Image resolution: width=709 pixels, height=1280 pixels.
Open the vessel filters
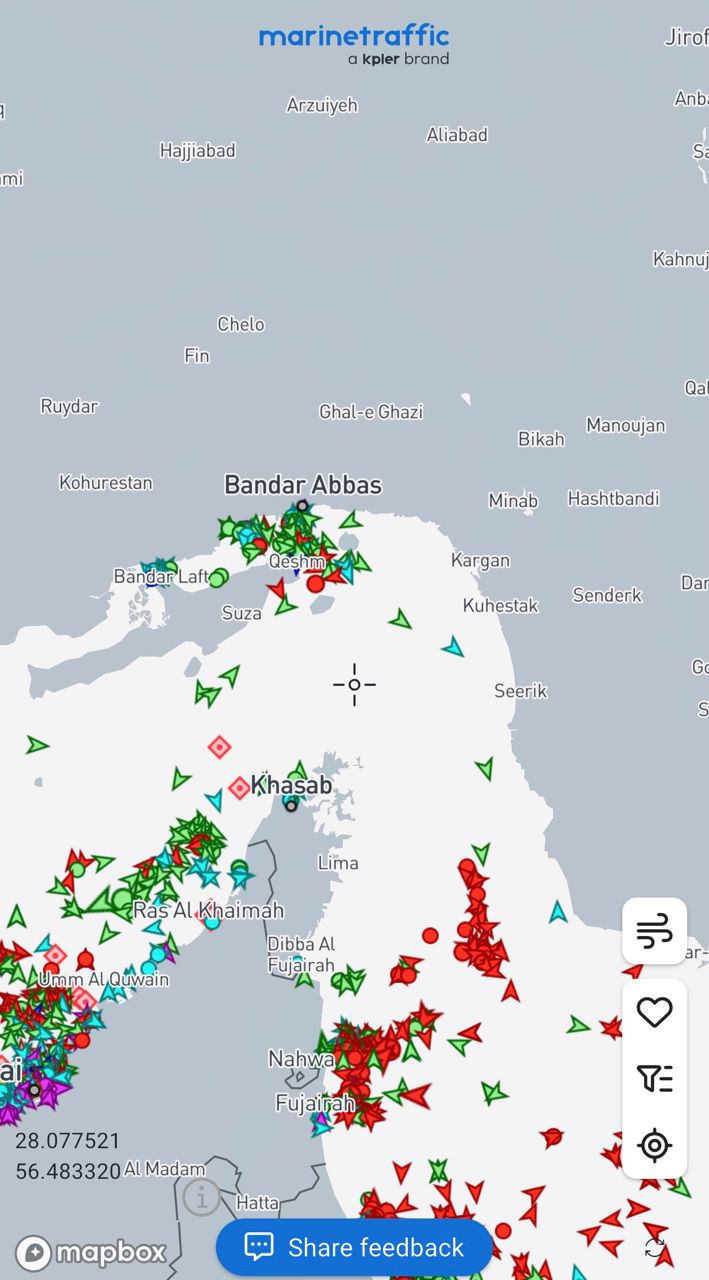click(654, 1078)
